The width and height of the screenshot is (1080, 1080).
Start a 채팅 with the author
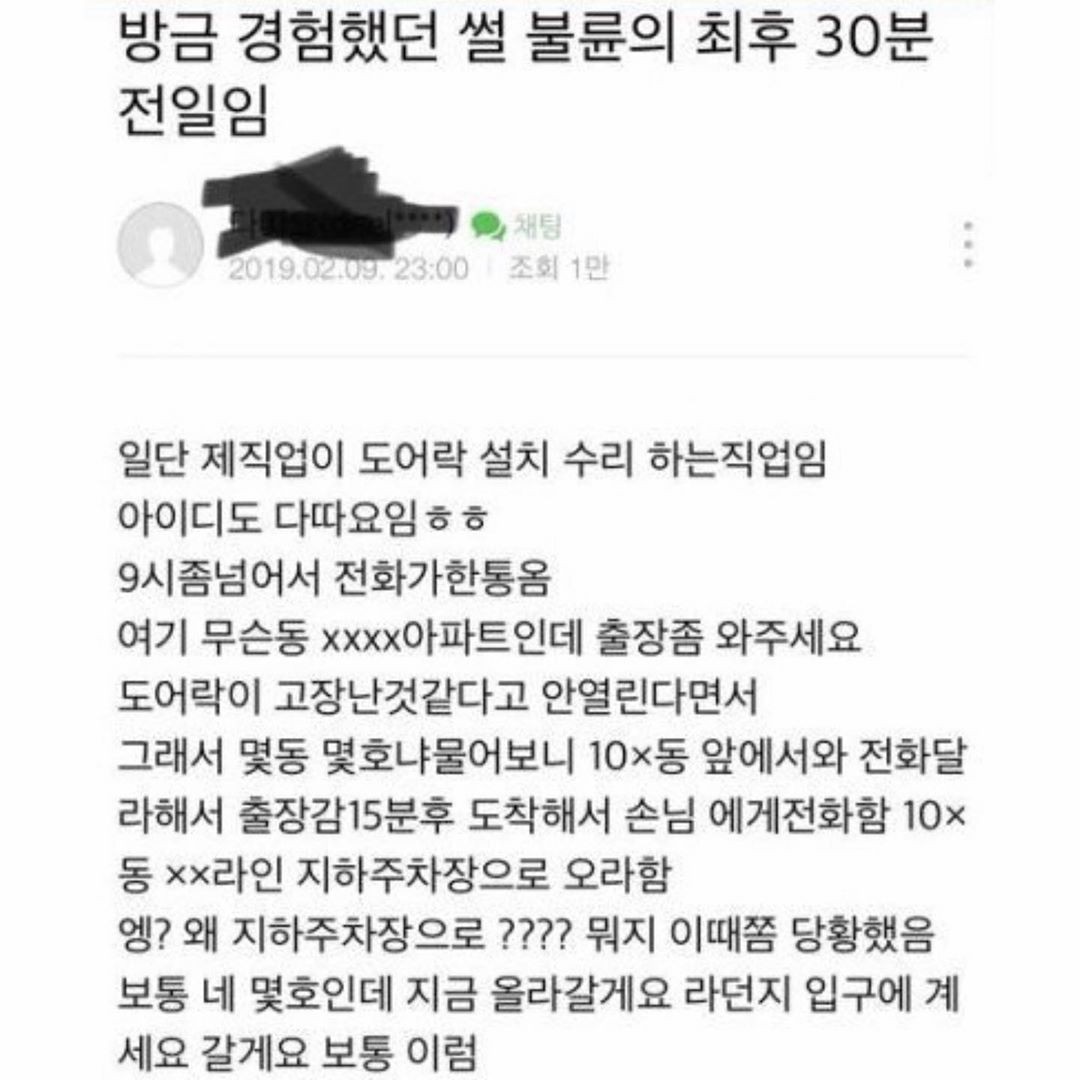pos(516,226)
